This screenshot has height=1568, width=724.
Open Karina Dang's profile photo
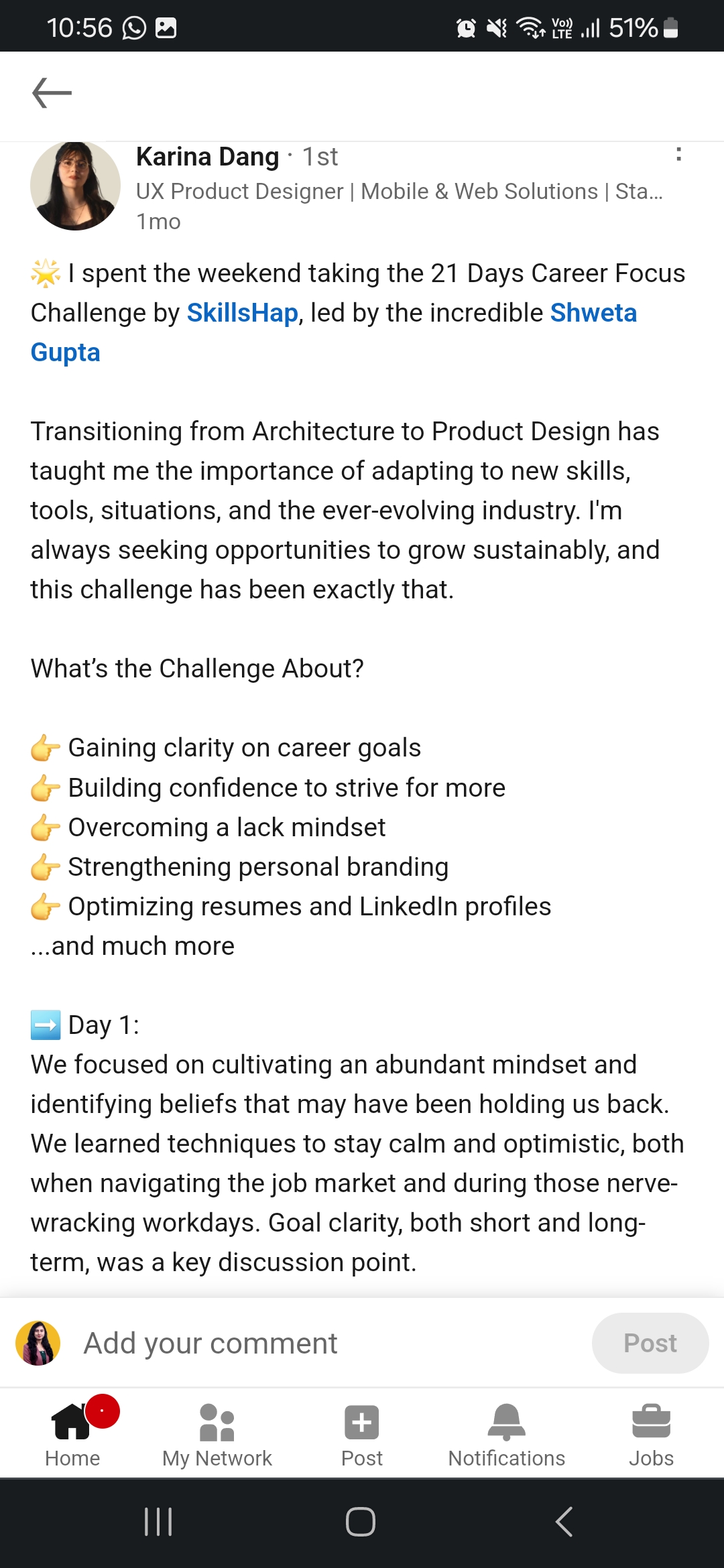coord(75,186)
